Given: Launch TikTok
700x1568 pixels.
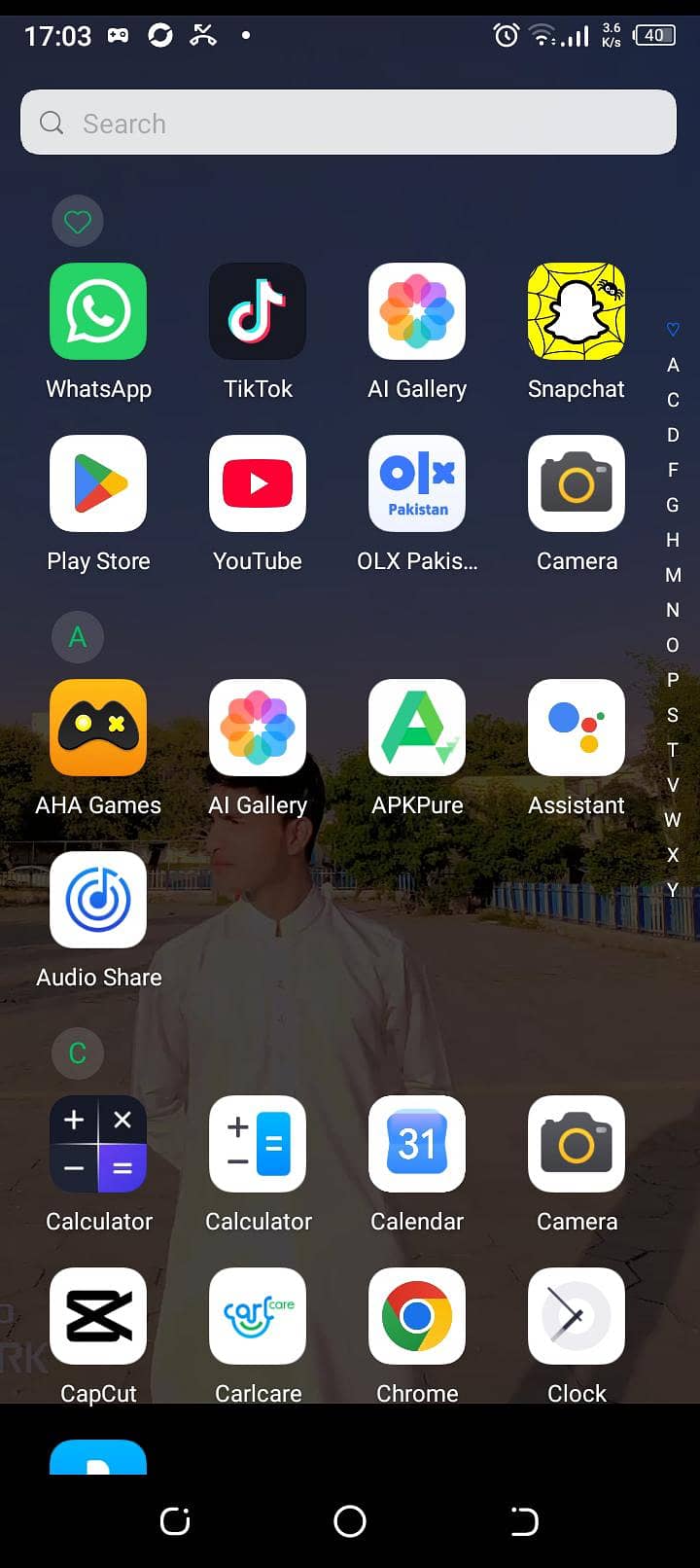Looking at the screenshot, I should tap(258, 311).
